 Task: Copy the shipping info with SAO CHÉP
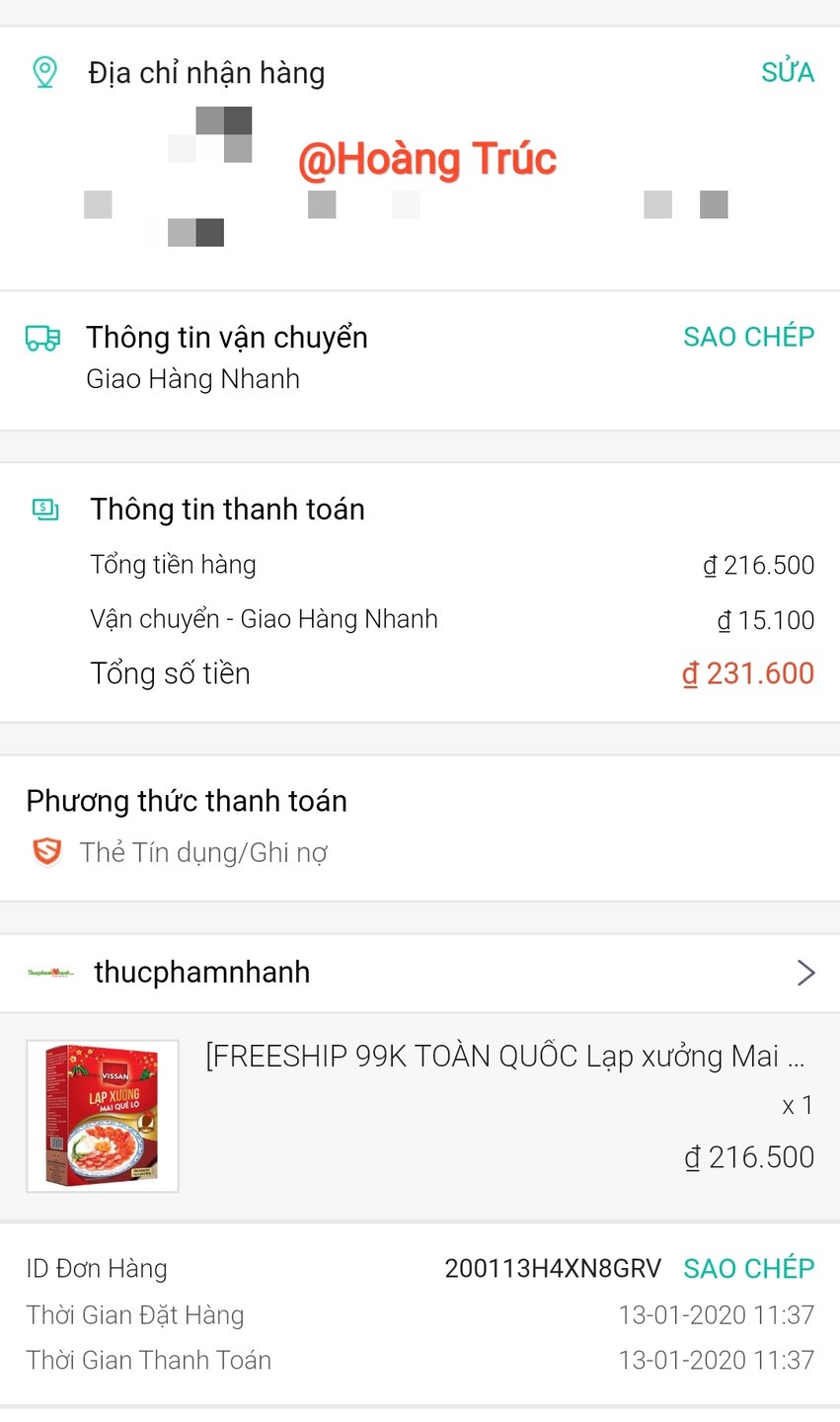tap(748, 337)
